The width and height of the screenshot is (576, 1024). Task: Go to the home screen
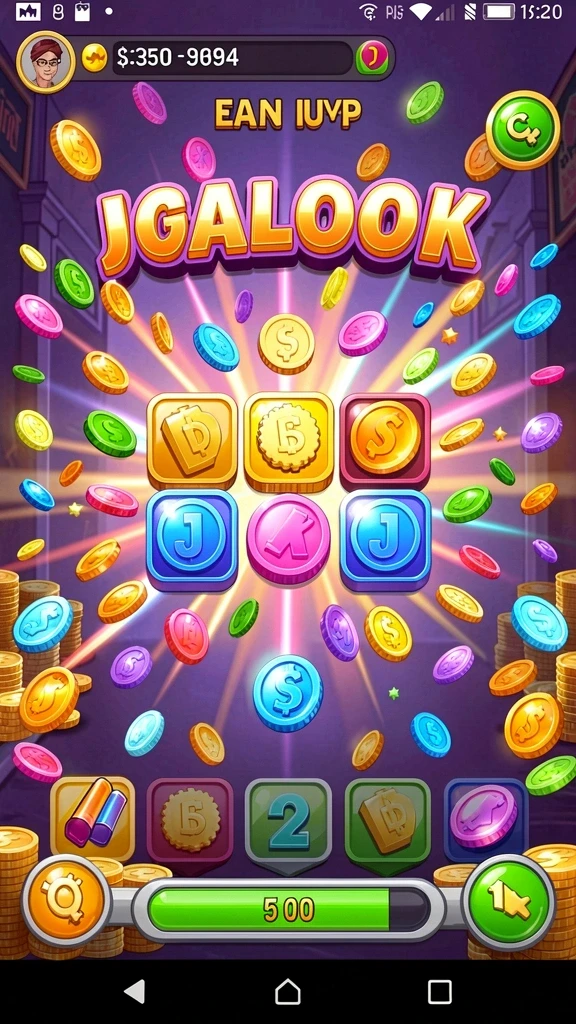pos(288,991)
